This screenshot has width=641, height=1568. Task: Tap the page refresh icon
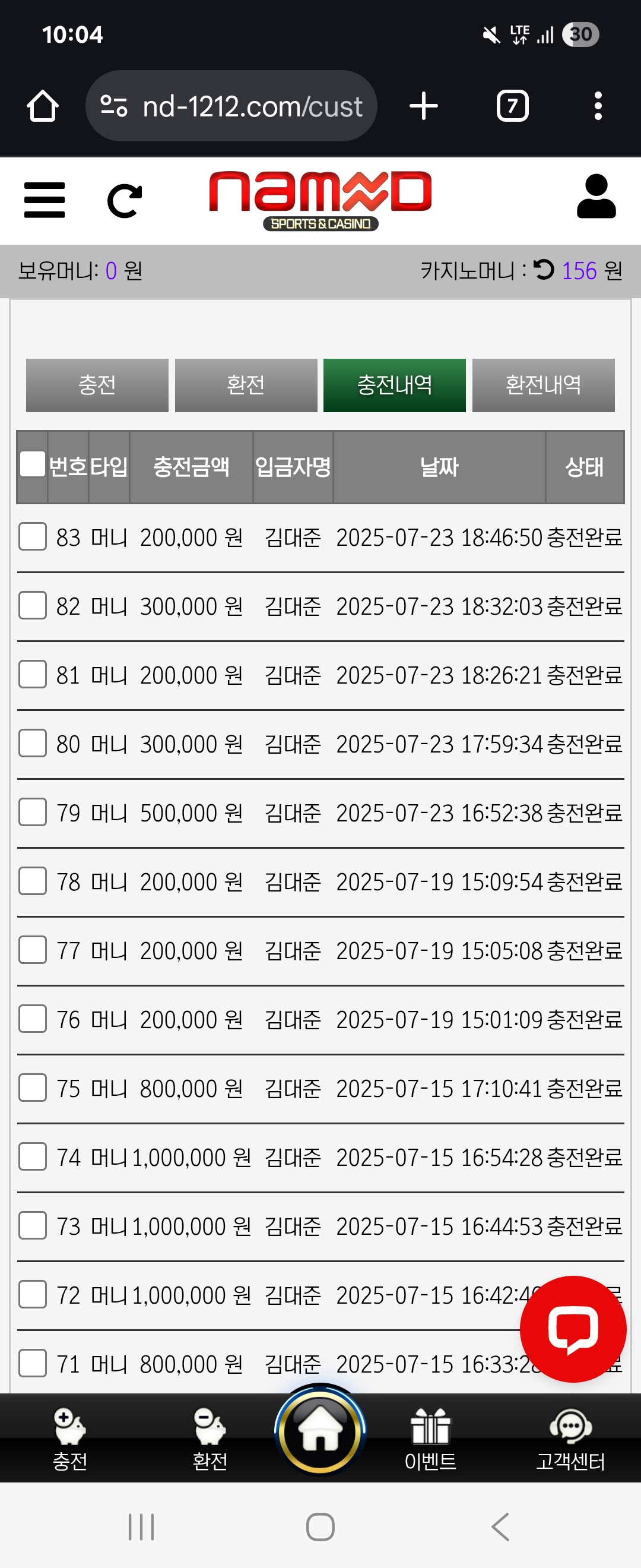pyautogui.click(x=125, y=200)
